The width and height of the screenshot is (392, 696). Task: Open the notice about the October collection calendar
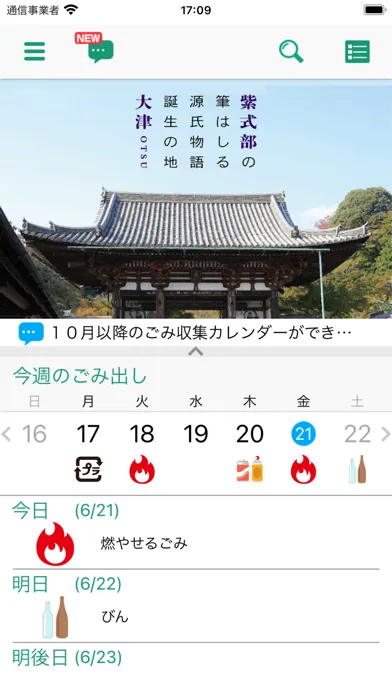click(196, 333)
